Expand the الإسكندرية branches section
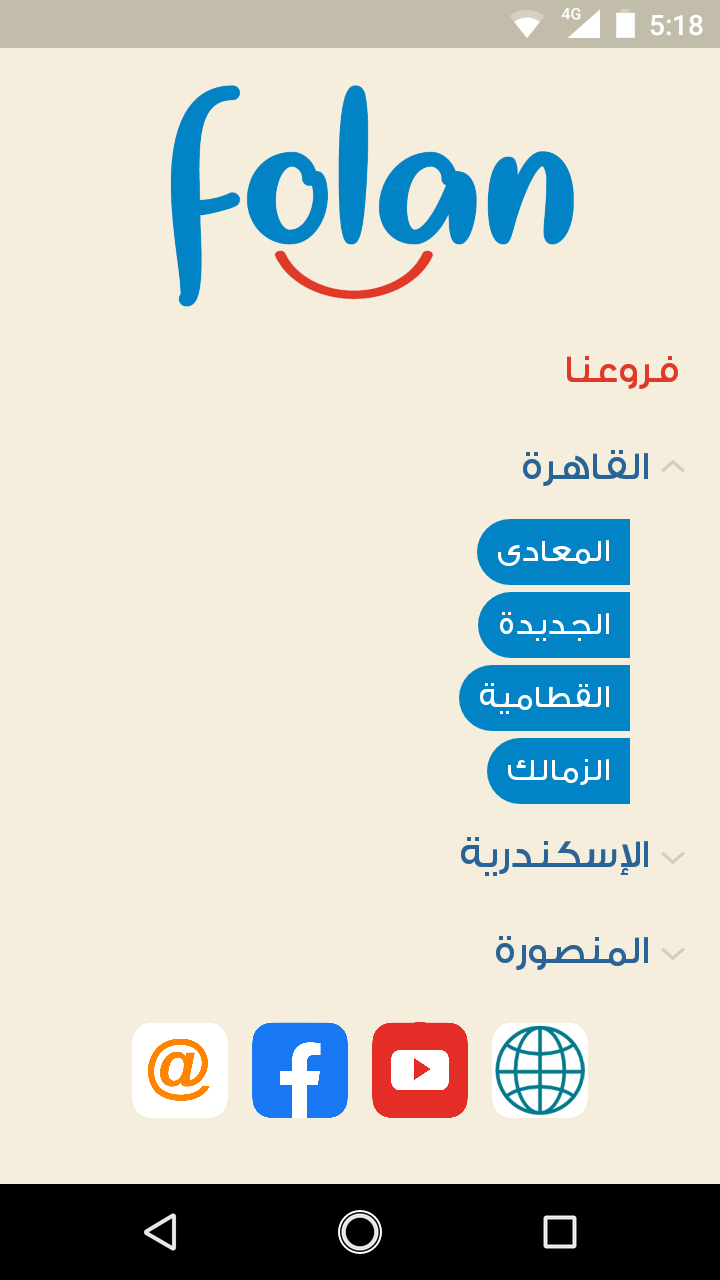The height and width of the screenshot is (1280, 720). click(x=573, y=856)
